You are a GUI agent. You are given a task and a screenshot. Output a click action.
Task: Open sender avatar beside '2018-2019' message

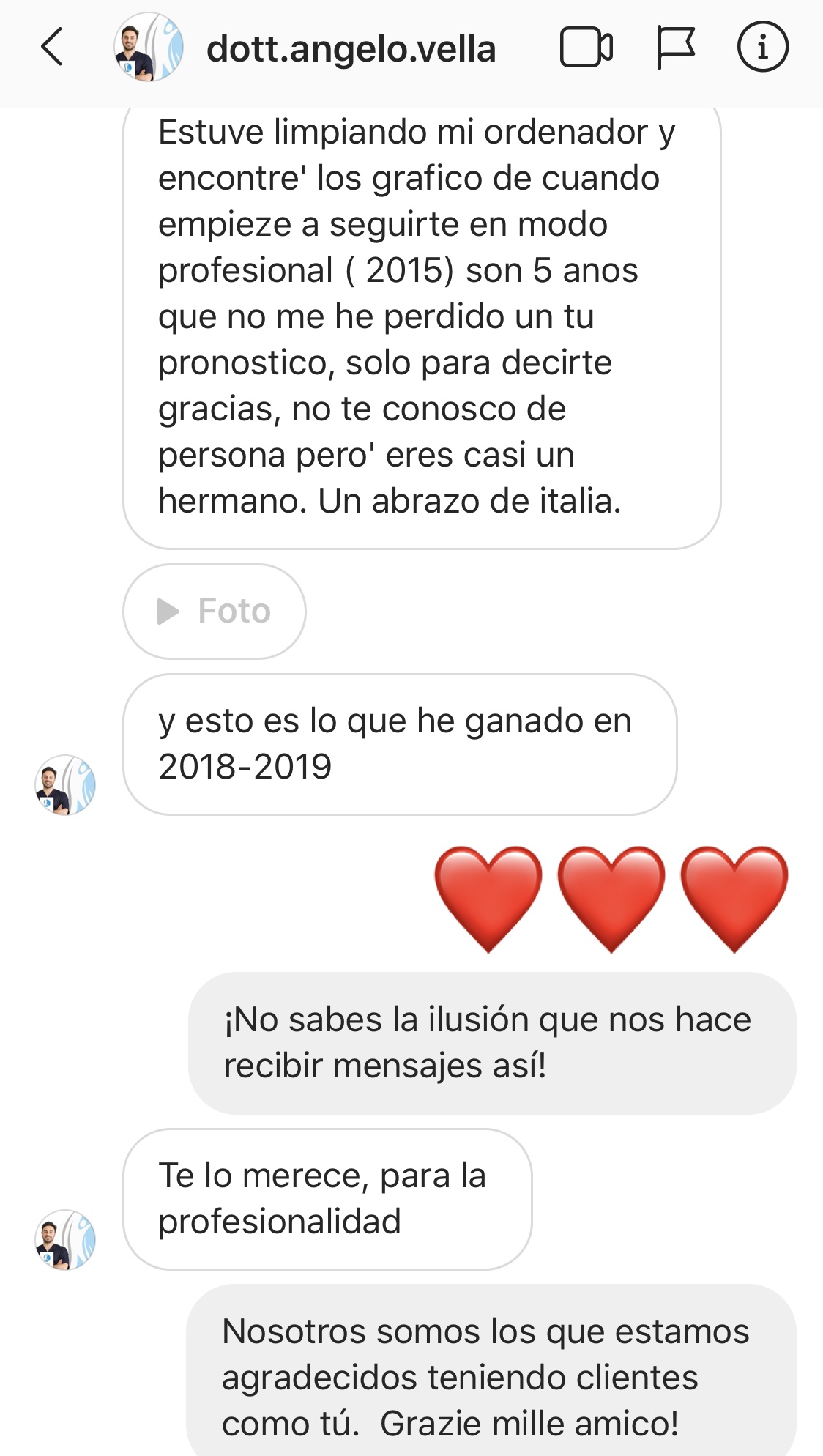tap(65, 784)
